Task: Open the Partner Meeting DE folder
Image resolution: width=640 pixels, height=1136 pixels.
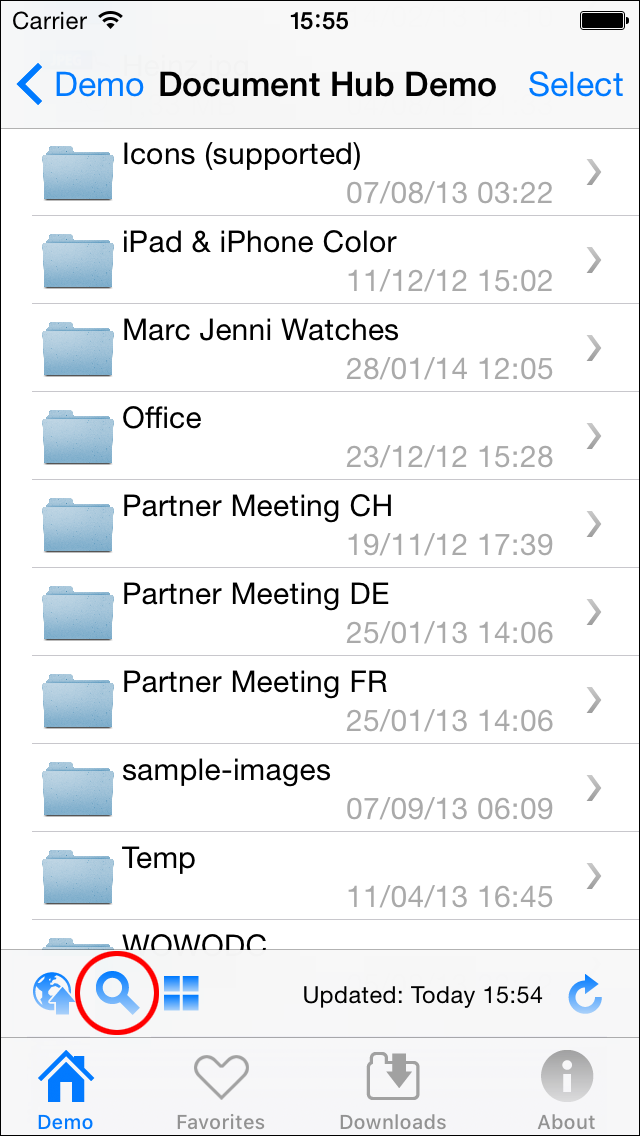Action: point(320,612)
